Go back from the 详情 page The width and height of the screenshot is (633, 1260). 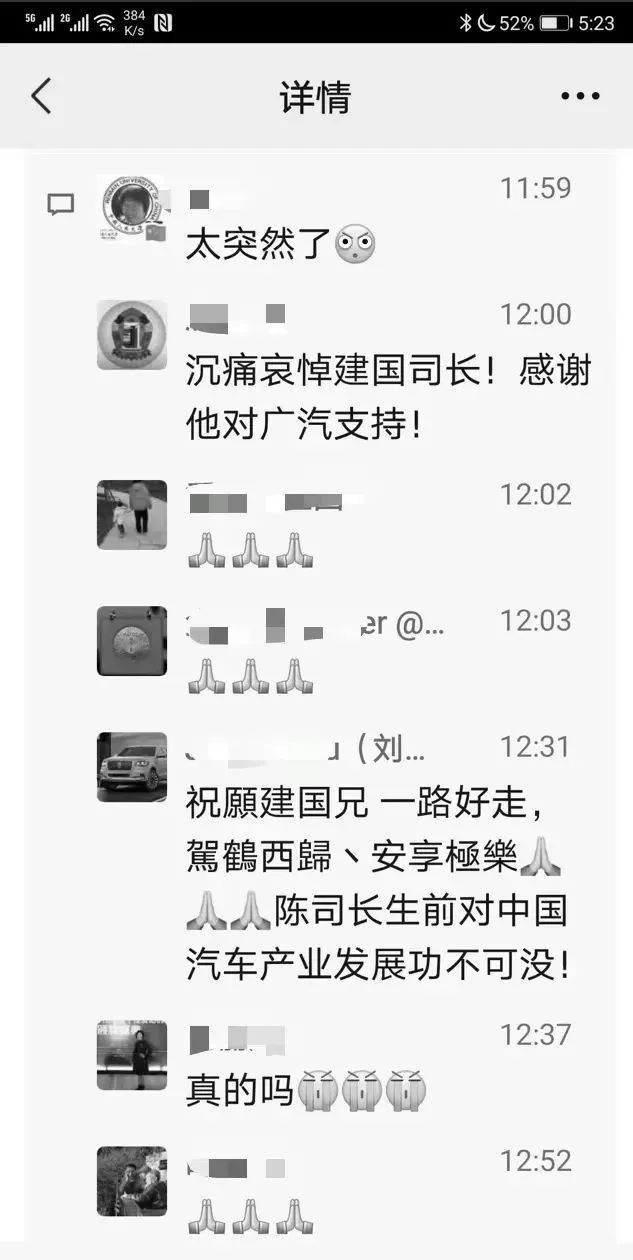[x=41, y=97]
